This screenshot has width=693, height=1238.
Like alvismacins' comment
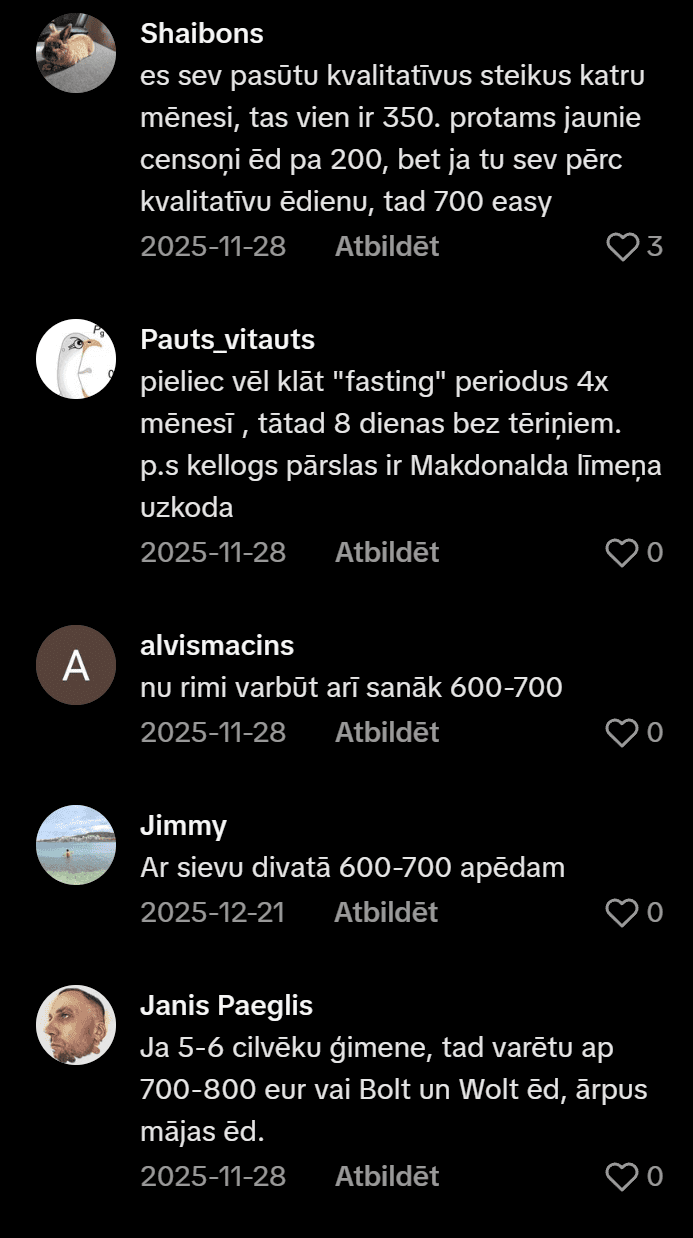pyautogui.click(x=622, y=733)
